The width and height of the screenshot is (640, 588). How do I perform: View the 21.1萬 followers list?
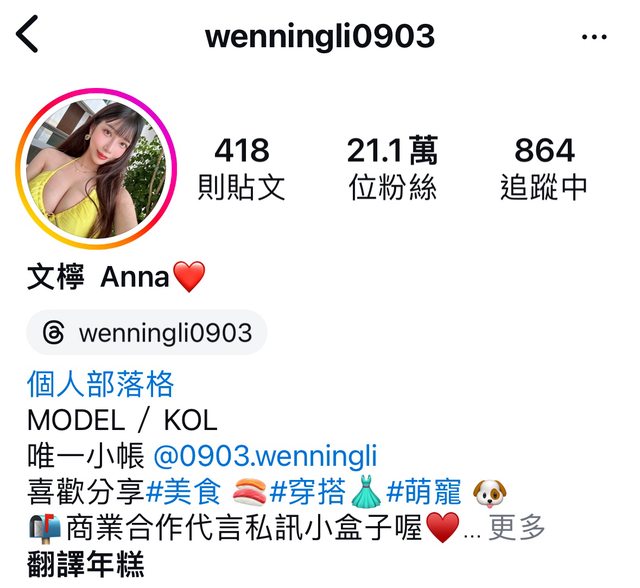(x=392, y=168)
